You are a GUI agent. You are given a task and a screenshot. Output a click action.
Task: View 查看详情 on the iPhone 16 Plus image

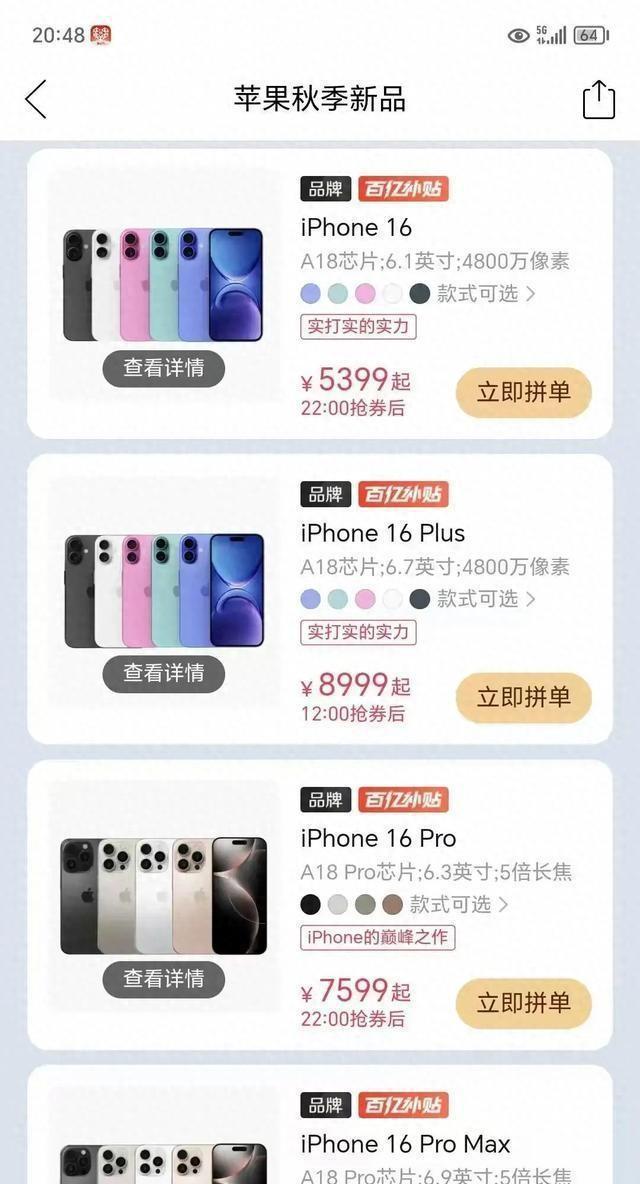[x=164, y=673]
